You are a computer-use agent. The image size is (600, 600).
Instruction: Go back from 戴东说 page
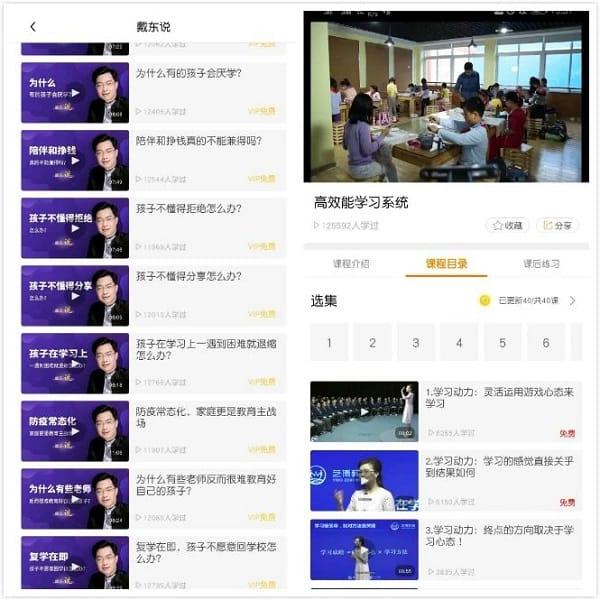pos(32,27)
